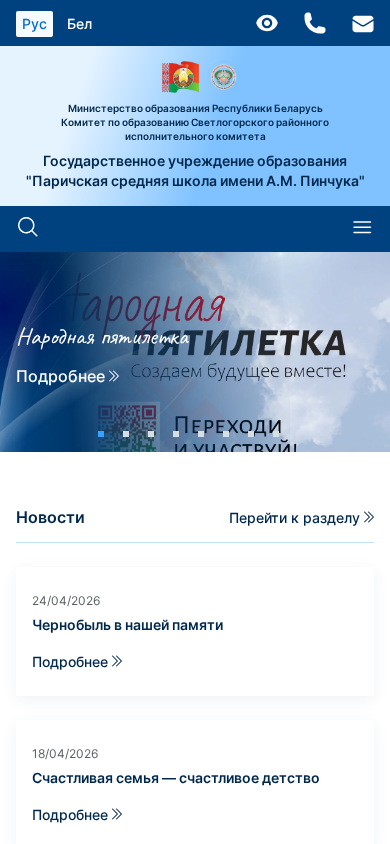Open Подробнее on Народная пятилетка banner
This screenshot has width=390, height=844.
click(x=68, y=377)
